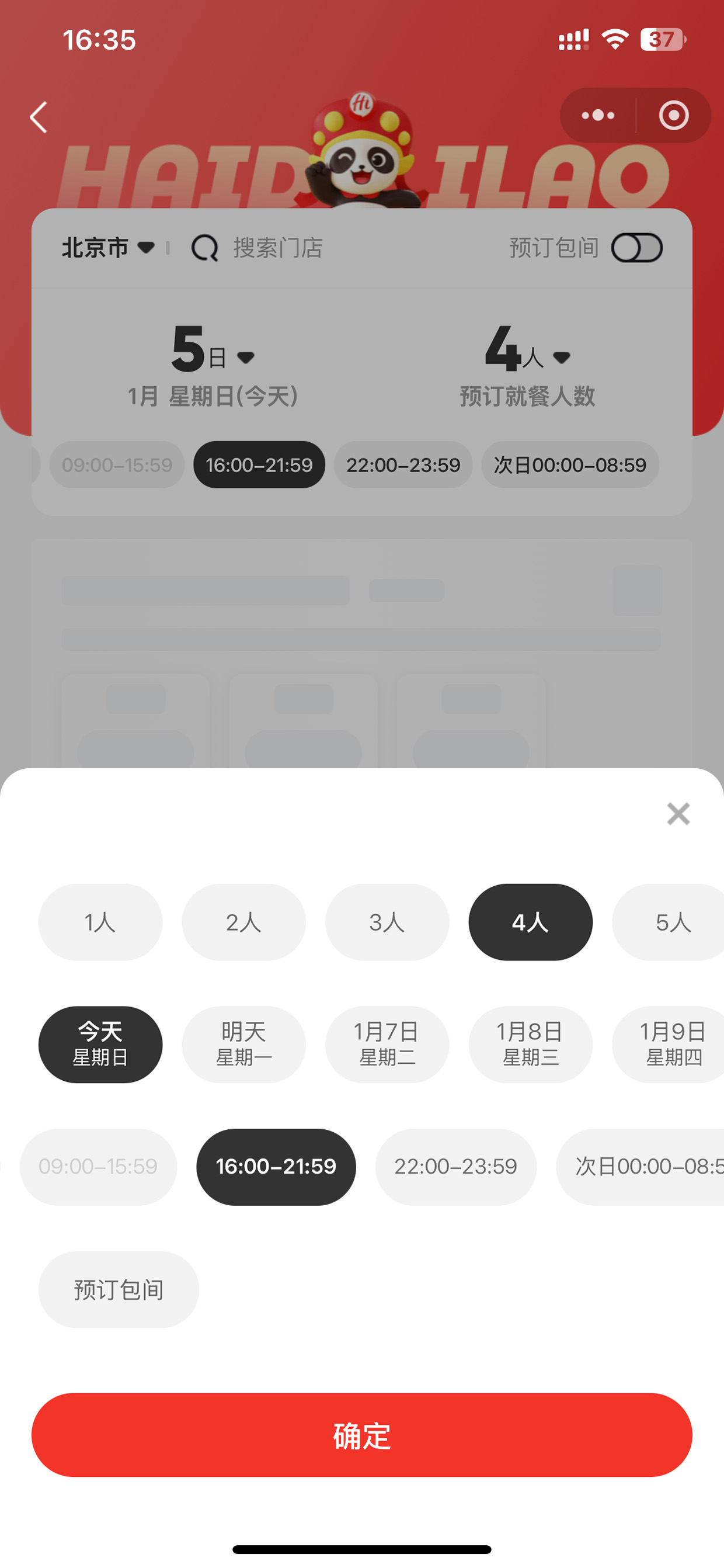Choose 1月7日 星期二
Screen dimensions: 724x1568
click(x=387, y=1045)
